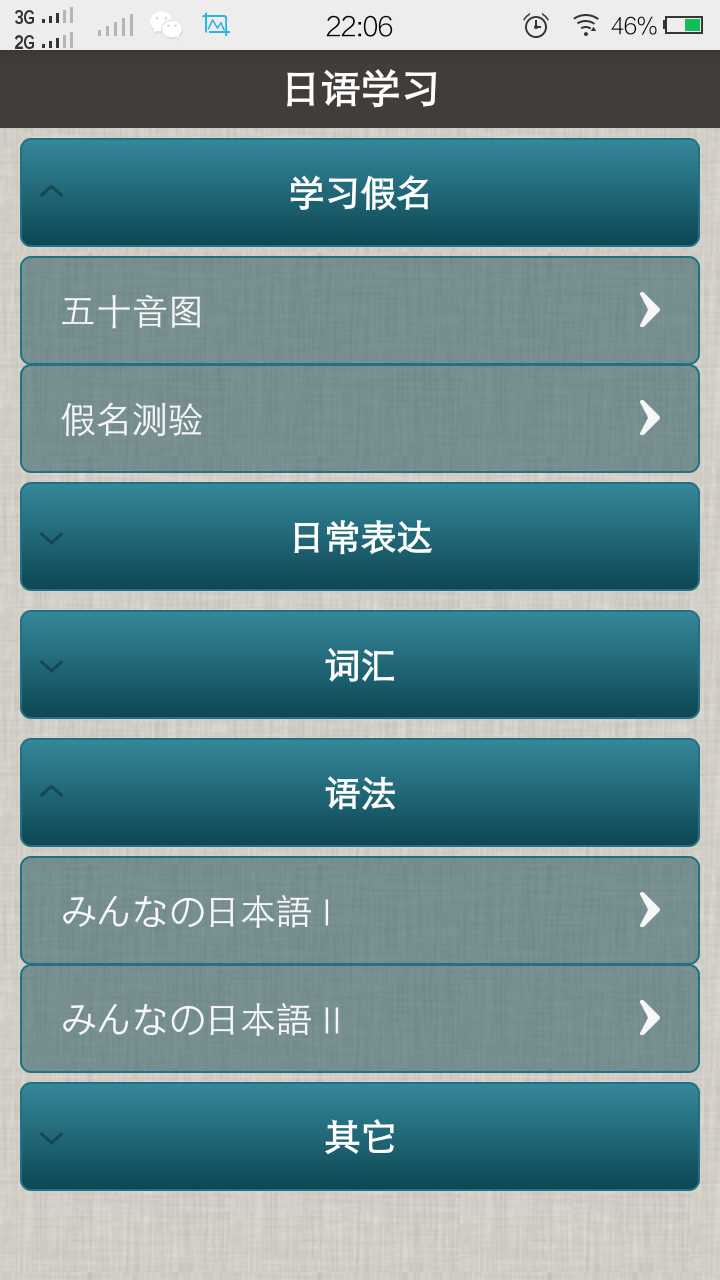This screenshot has width=720, height=1280.
Task: Expand the 其它 section
Action: [x=360, y=1137]
